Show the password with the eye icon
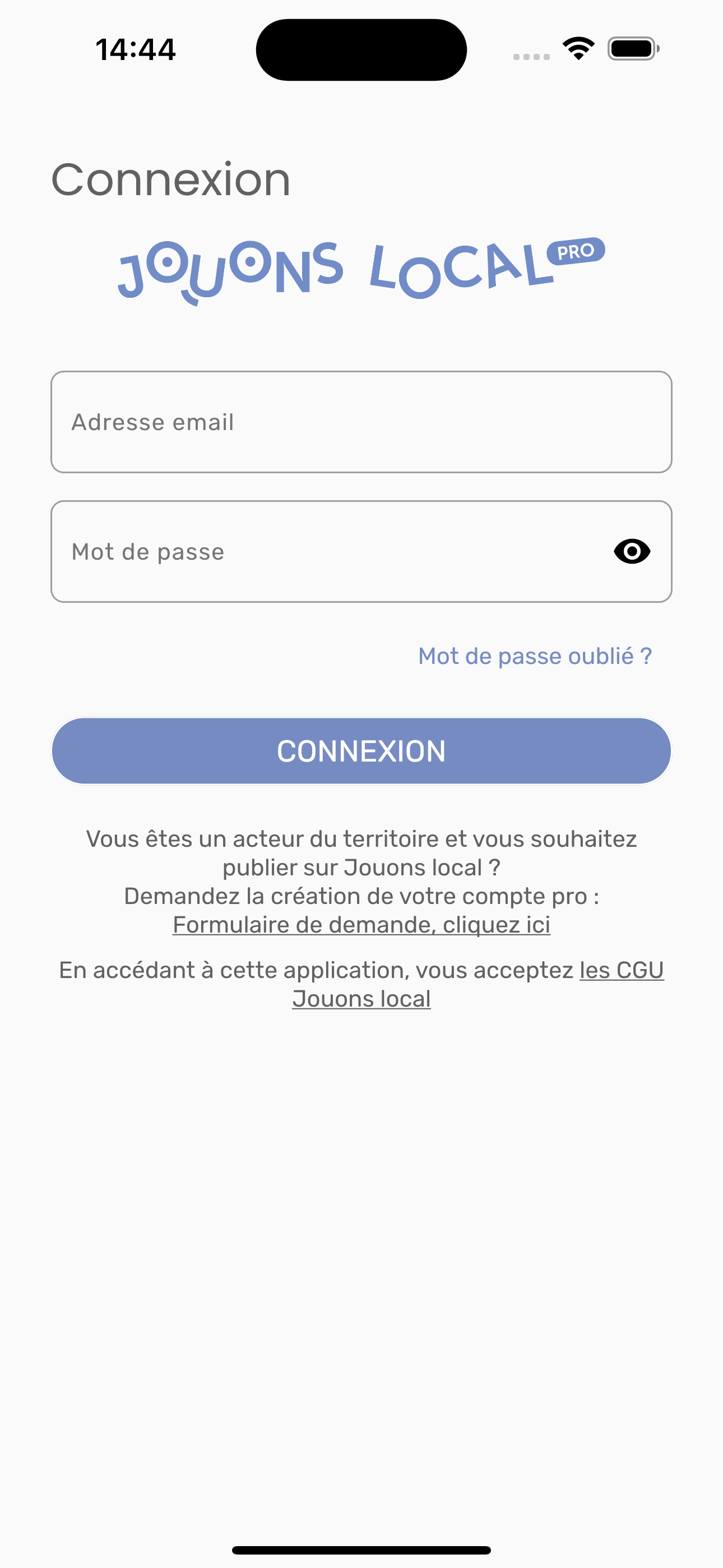The width and height of the screenshot is (723, 1568). point(632,551)
